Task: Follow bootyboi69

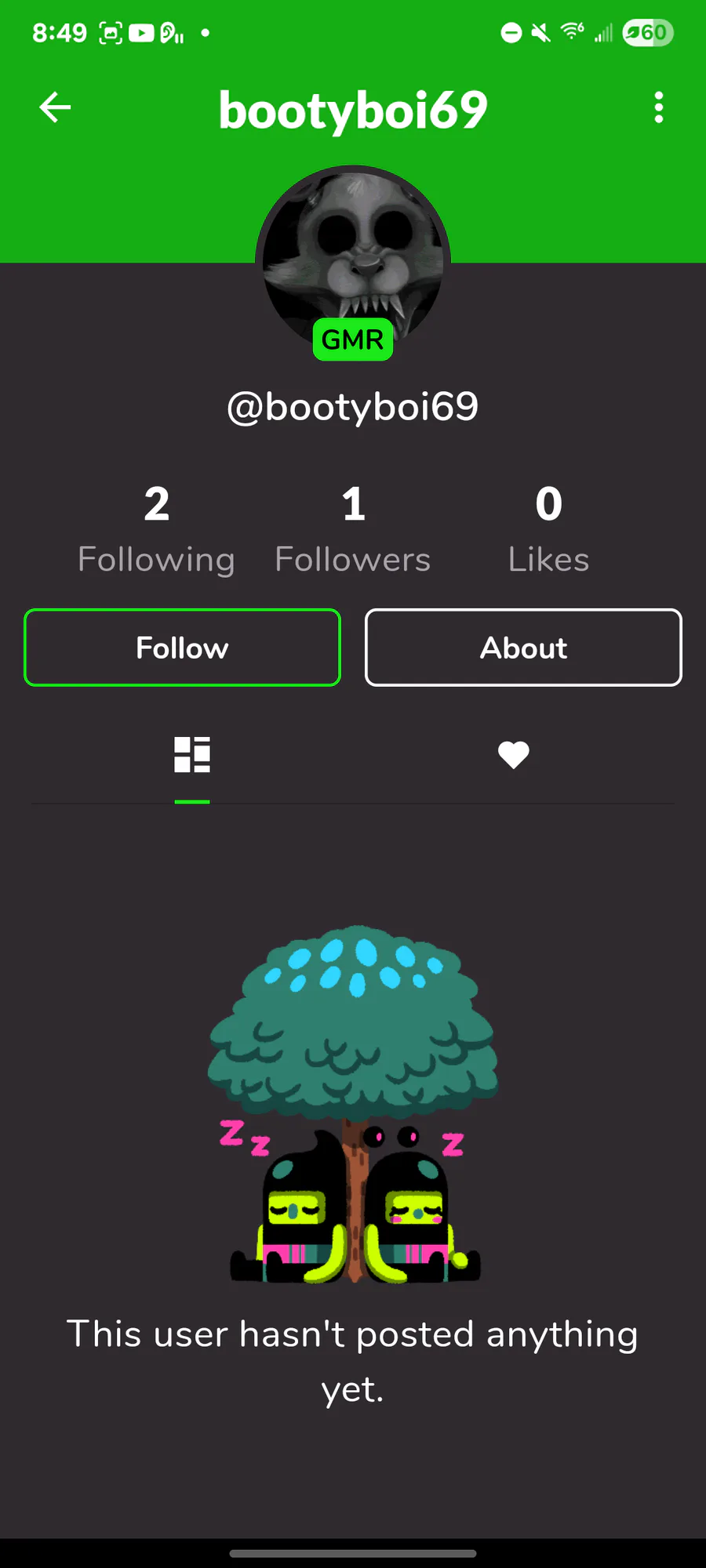Action: pyautogui.click(x=182, y=648)
